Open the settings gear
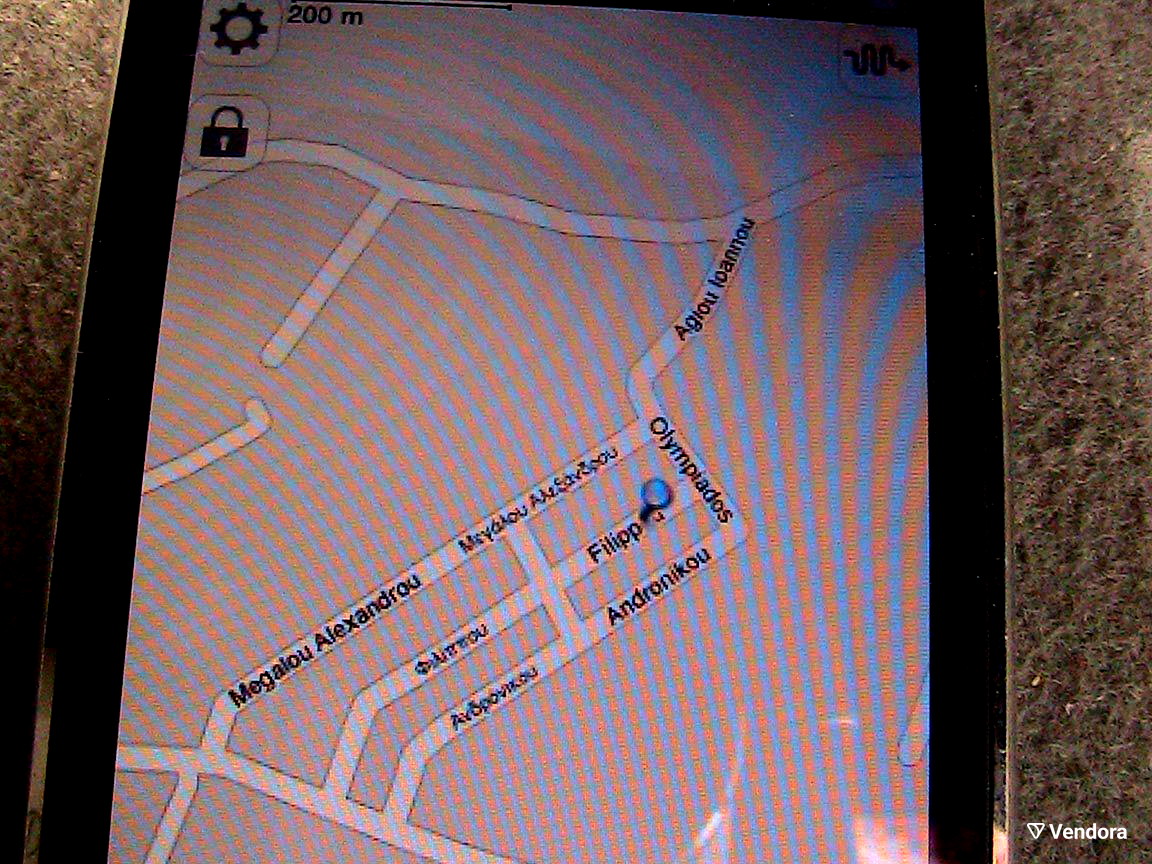 [x=238, y=30]
